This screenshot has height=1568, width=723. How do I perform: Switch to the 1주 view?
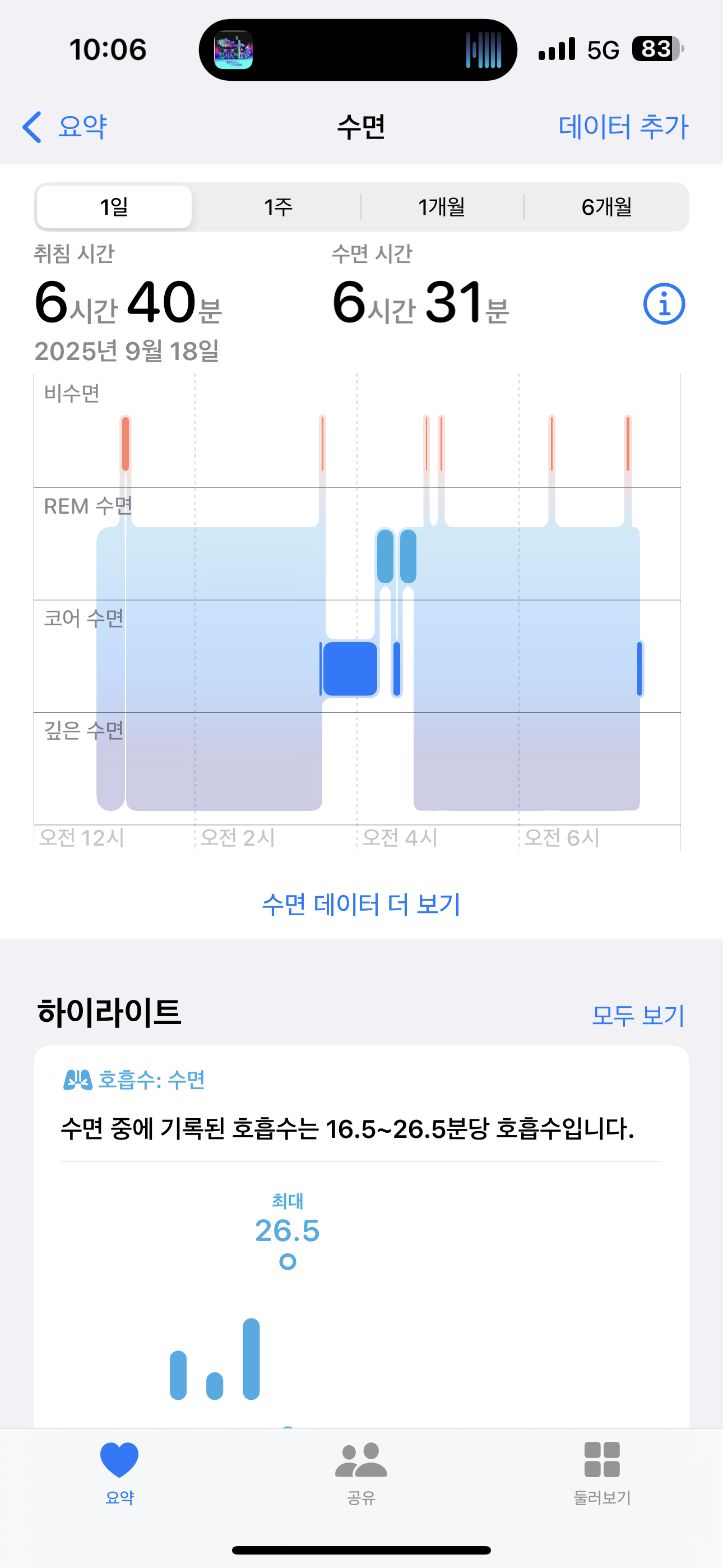click(x=278, y=207)
